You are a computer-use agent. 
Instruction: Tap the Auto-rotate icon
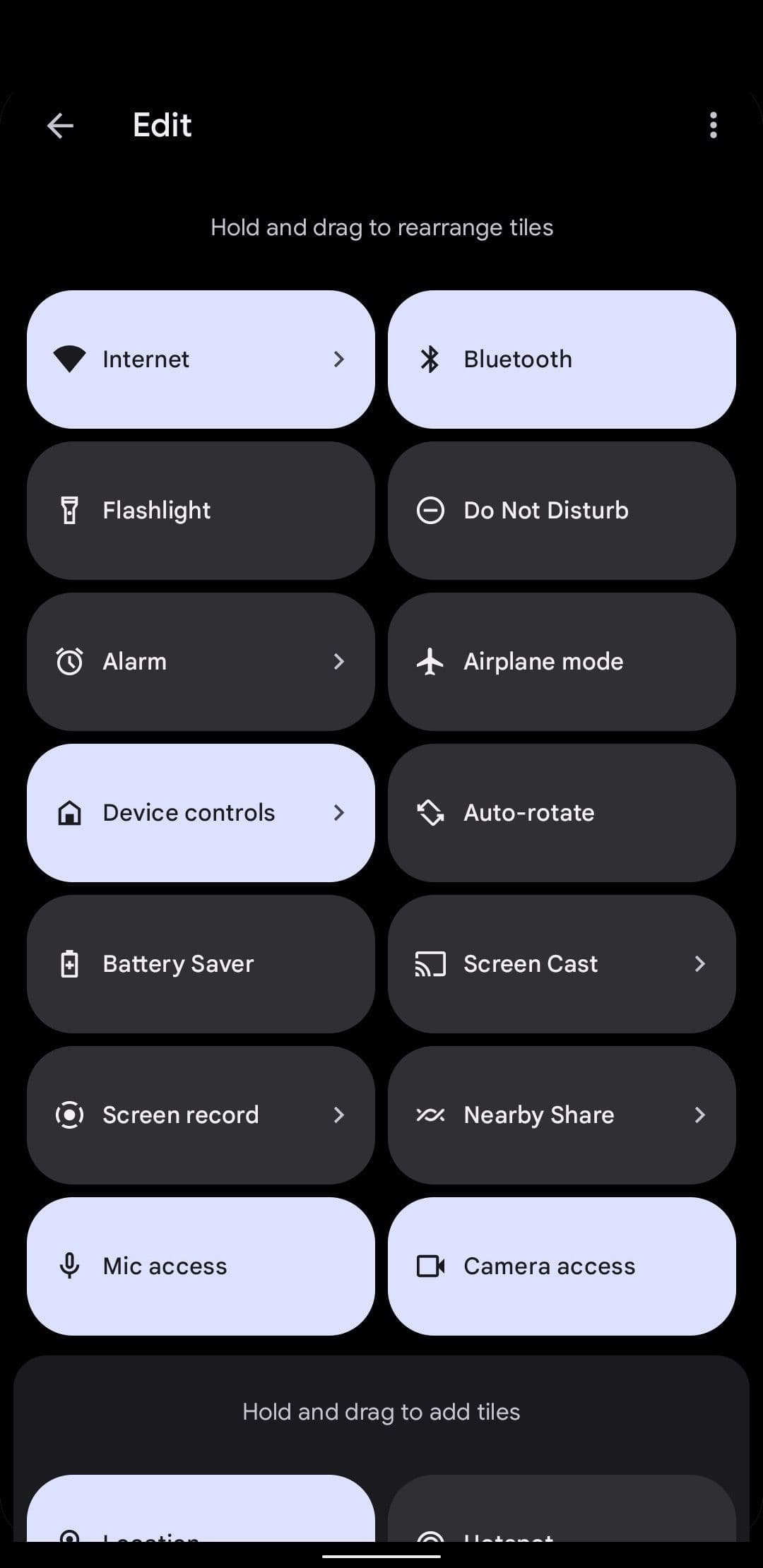click(x=431, y=812)
